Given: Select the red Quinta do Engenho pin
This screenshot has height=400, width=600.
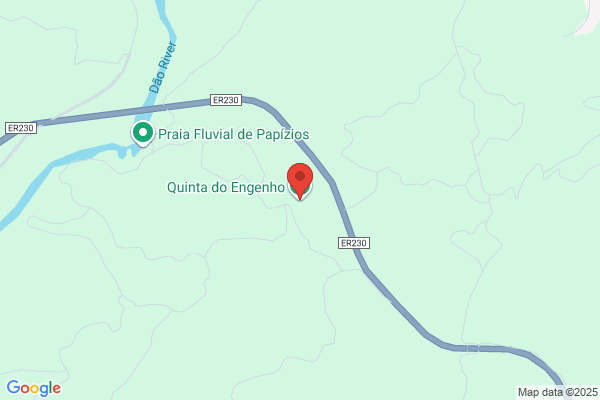Looking at the screenshot, I should click(300, 179).
